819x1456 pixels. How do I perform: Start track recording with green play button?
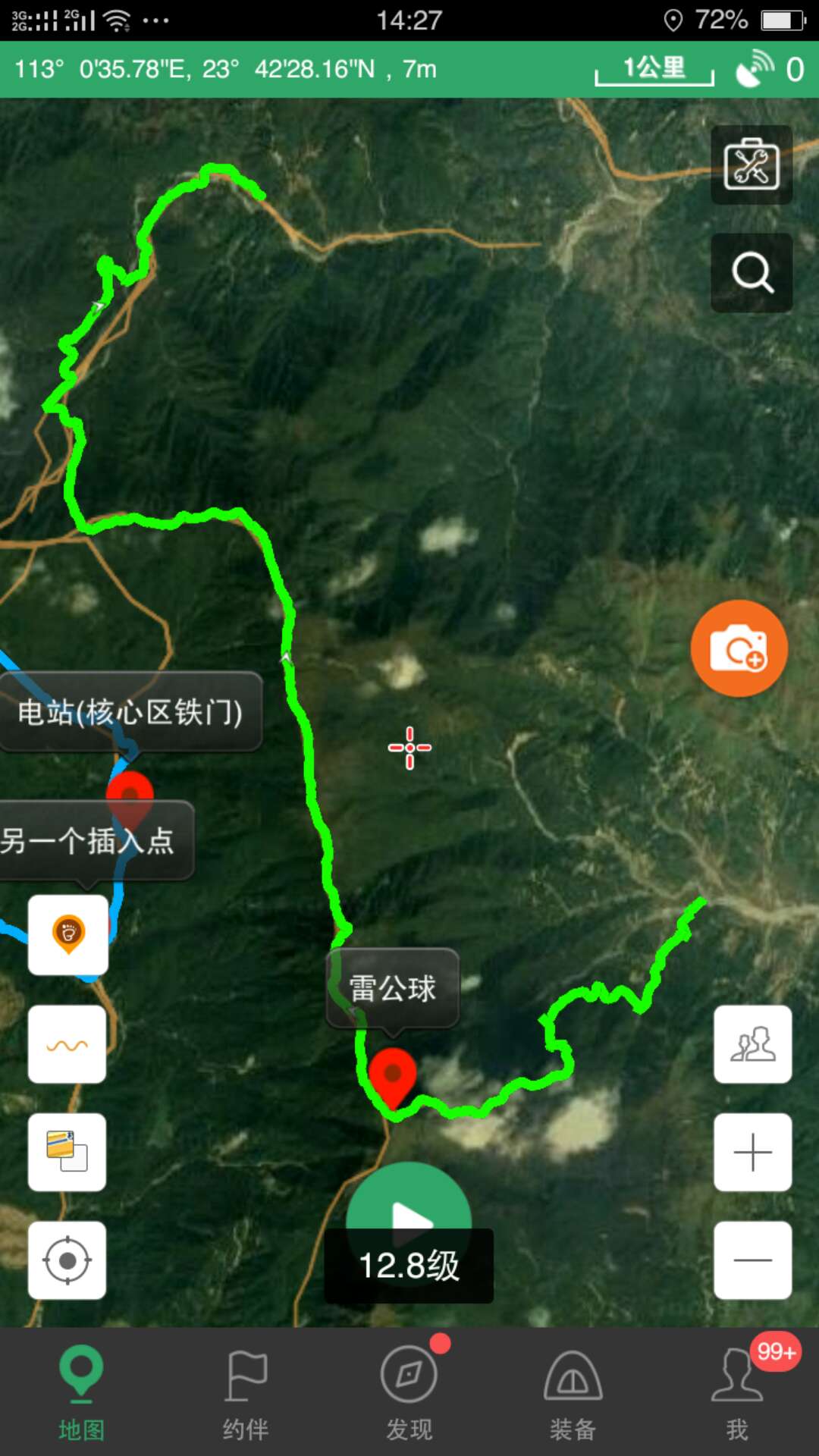click(x=409, y=1206)
